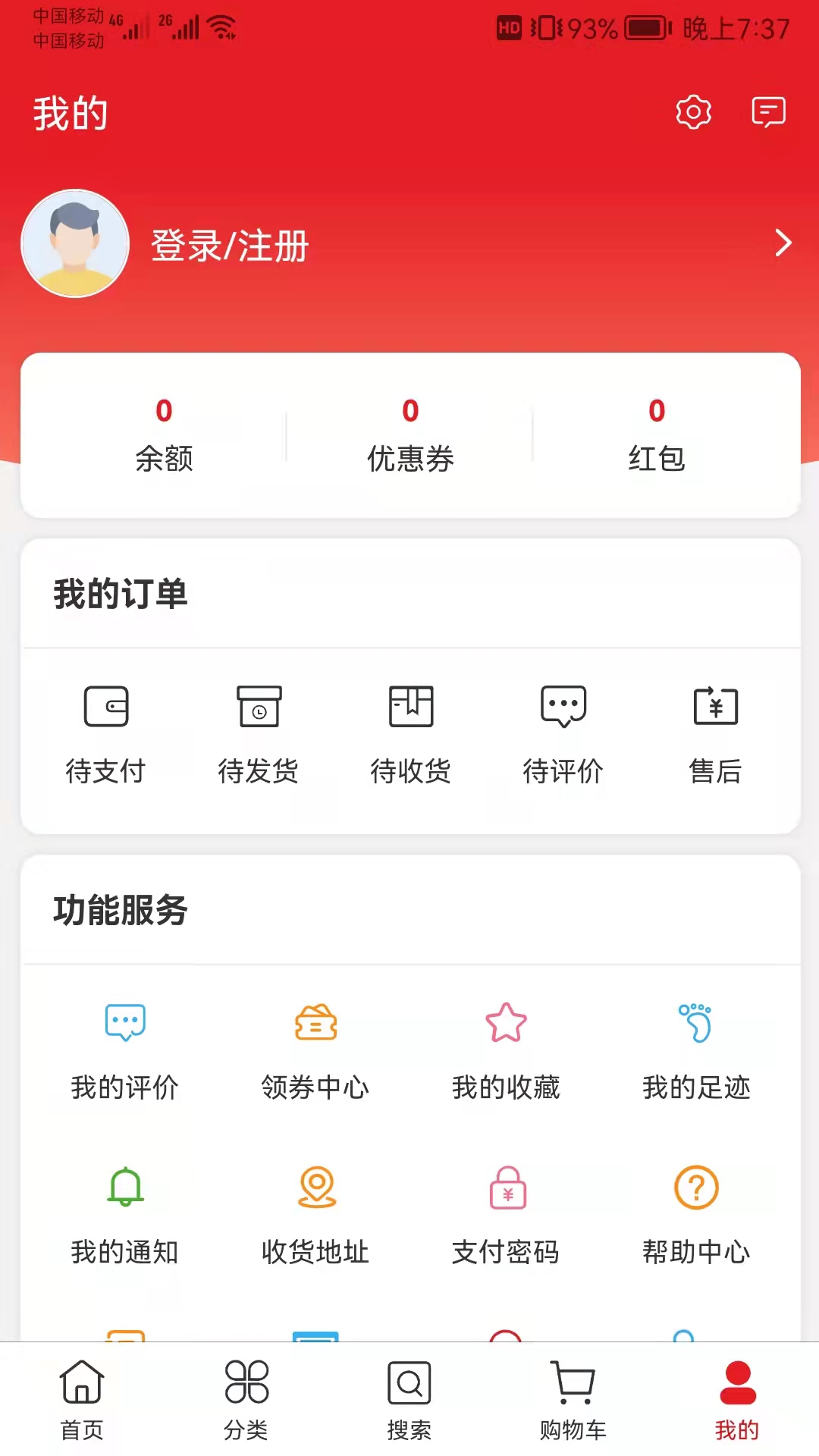
Task: Tap 登录/注册 to log in
Action: pyautogui.click(x=228, y=245)
